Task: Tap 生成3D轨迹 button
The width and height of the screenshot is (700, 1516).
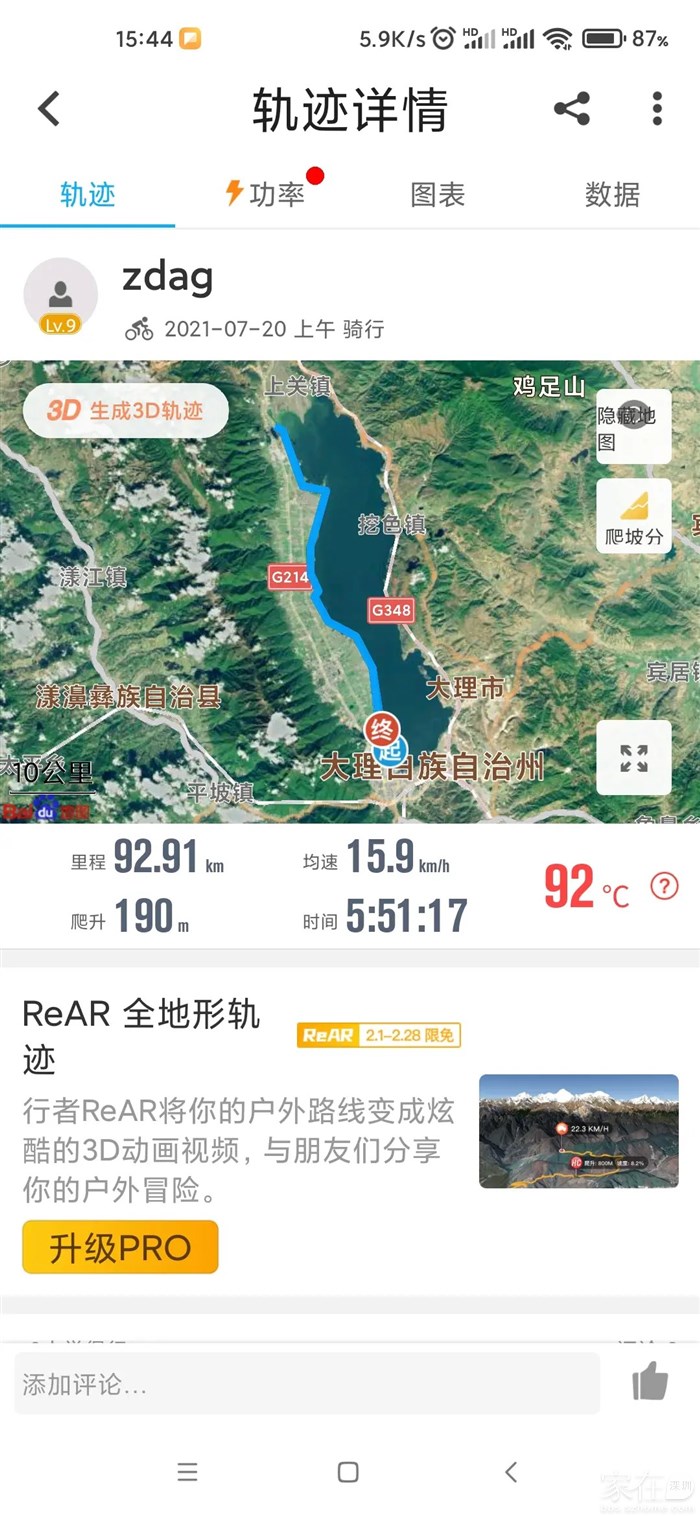Action: tap(126, 410)
